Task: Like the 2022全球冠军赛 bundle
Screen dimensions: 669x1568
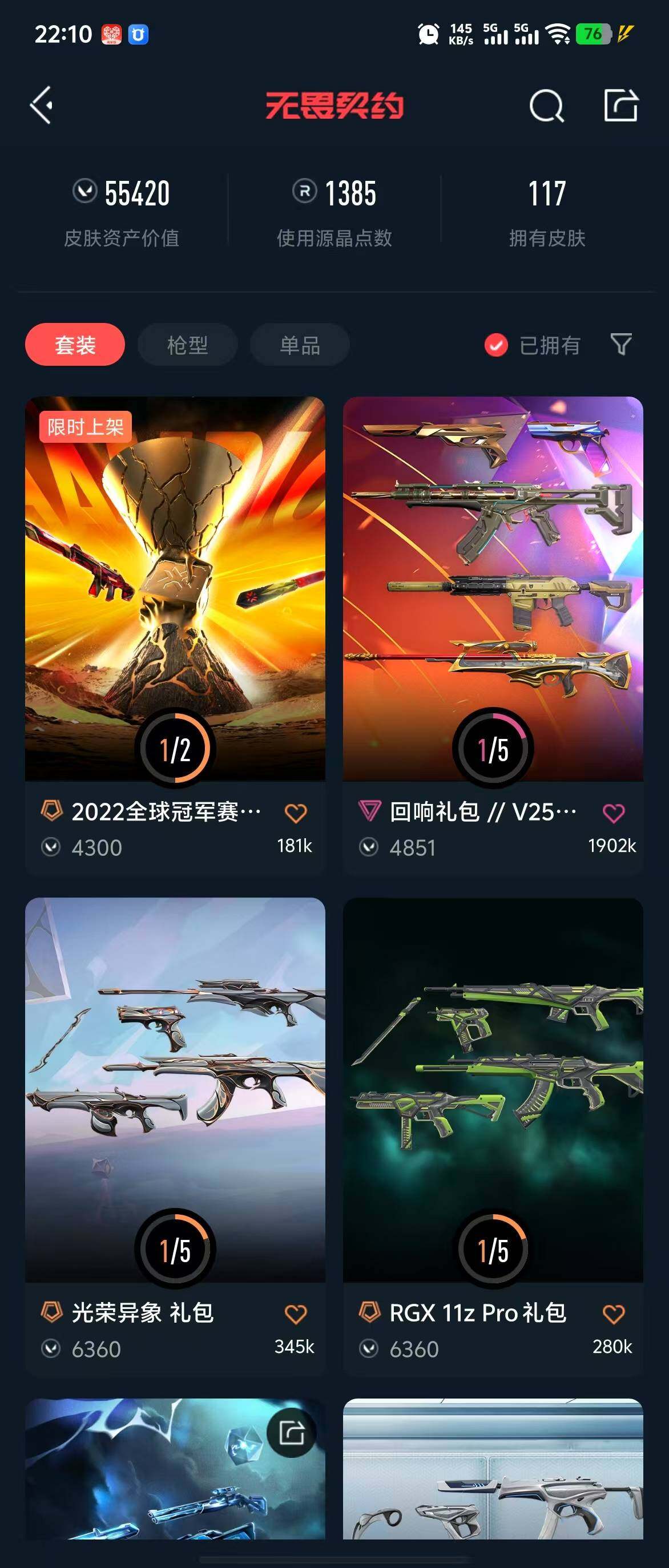Action: tap(296, 813)
